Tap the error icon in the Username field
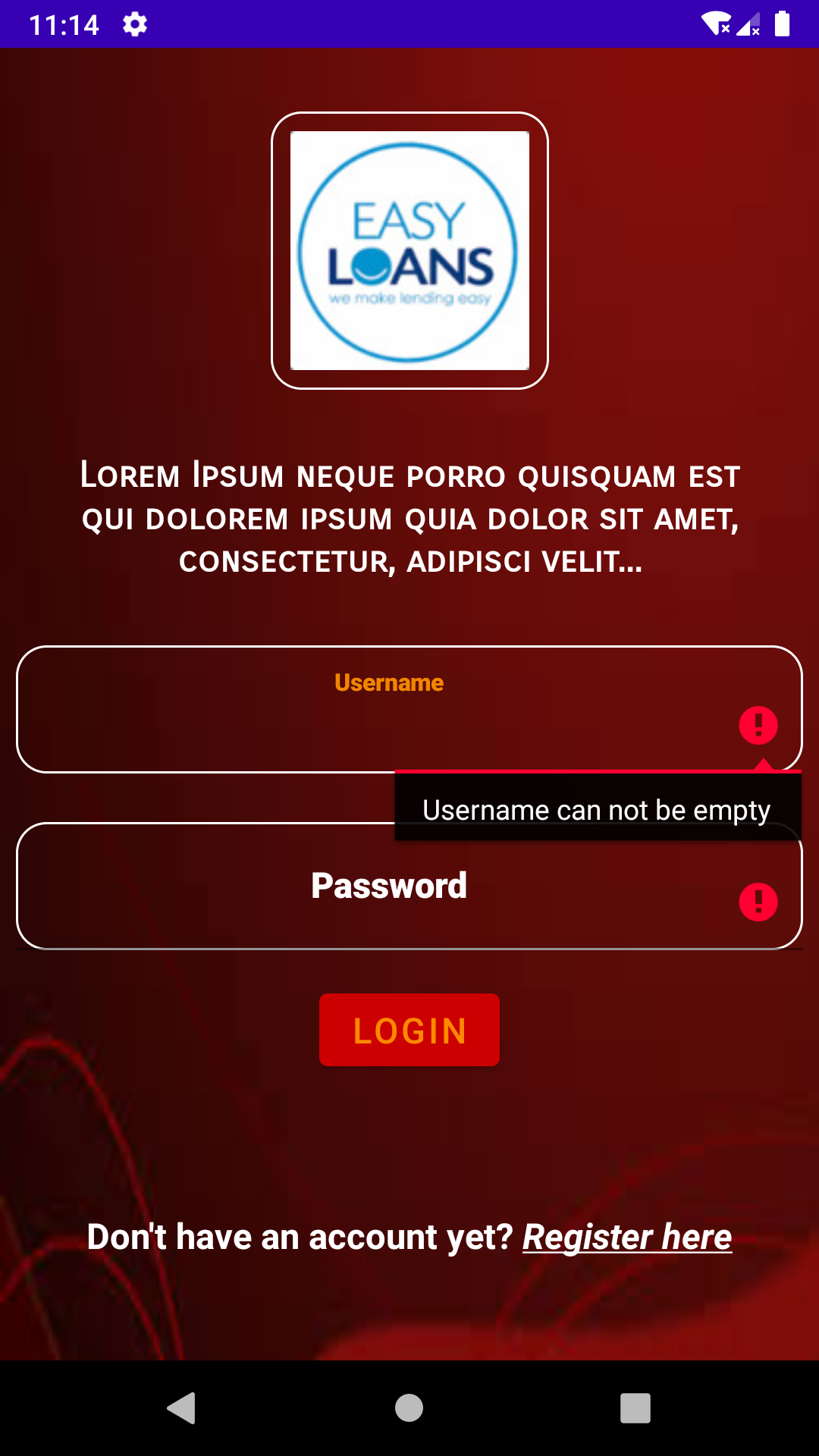Viewport: 819px width, 1456px height. click(758, 726)
